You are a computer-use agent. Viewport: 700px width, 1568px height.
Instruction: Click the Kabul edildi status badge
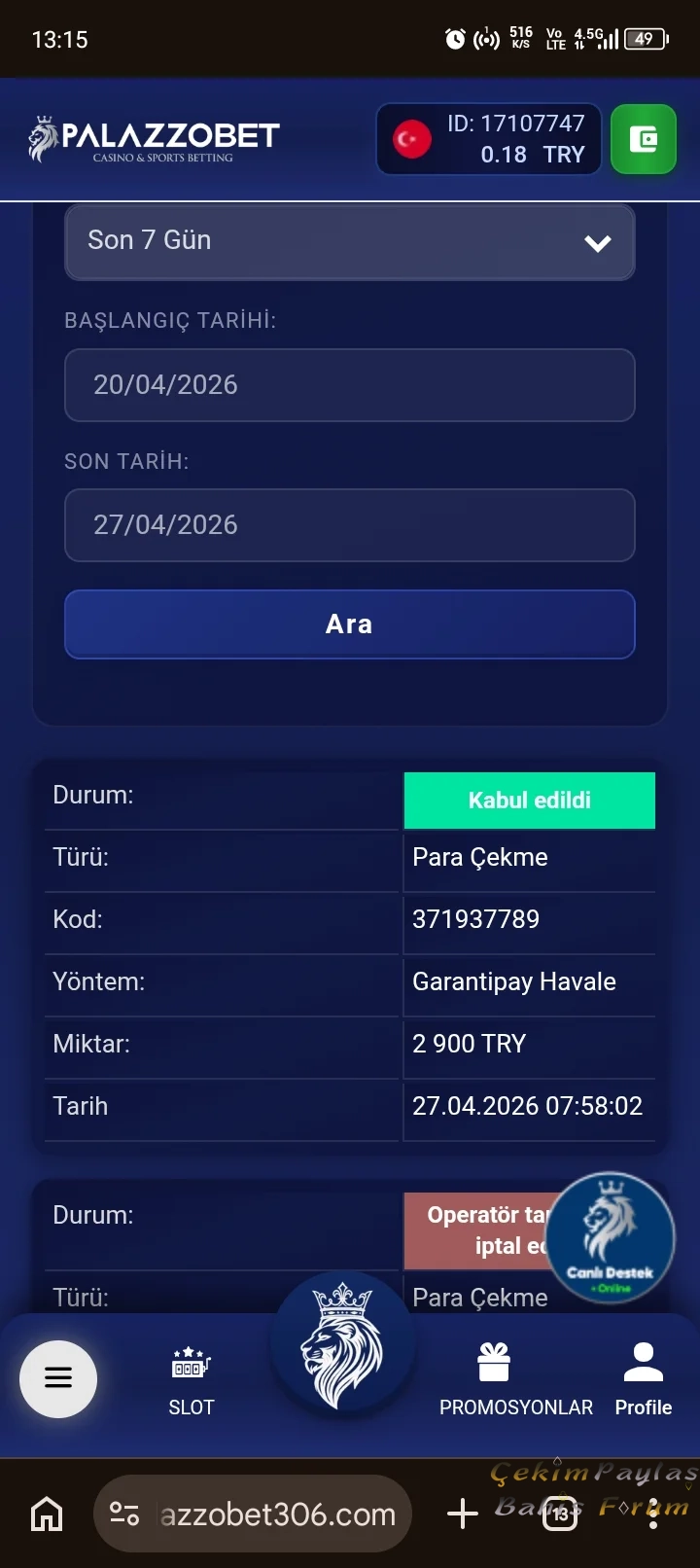coord(529,800)
